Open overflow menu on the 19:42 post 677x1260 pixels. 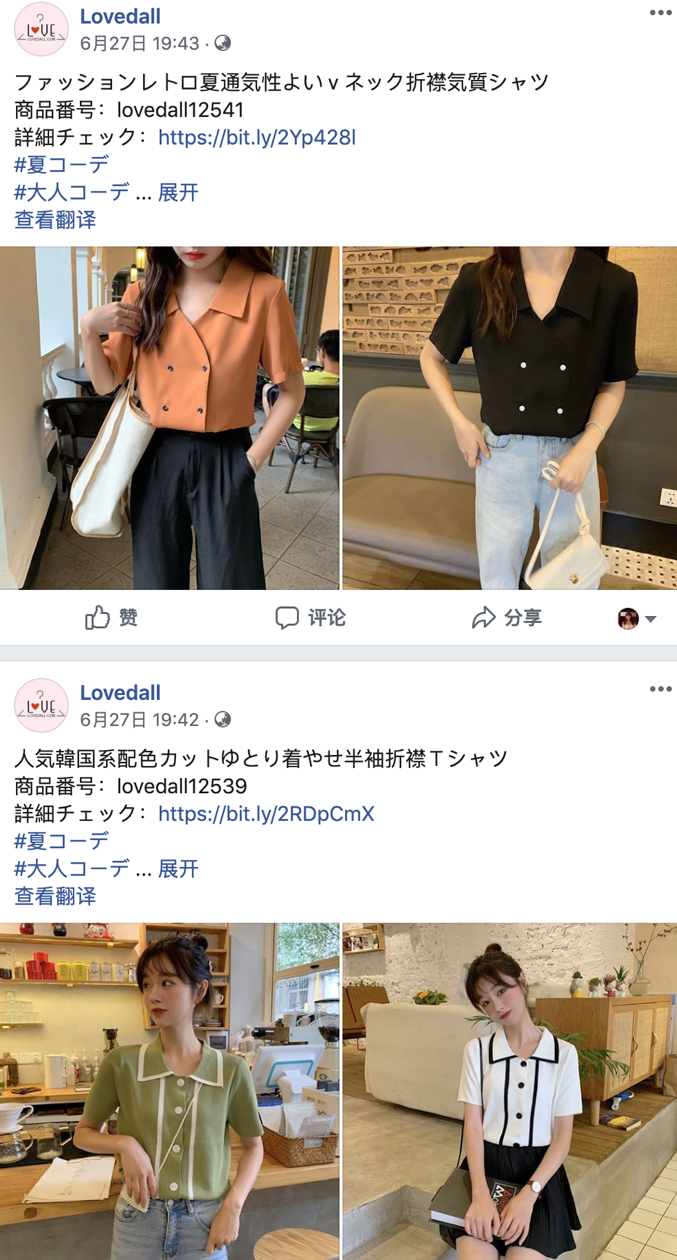click(x=660, y=689)
